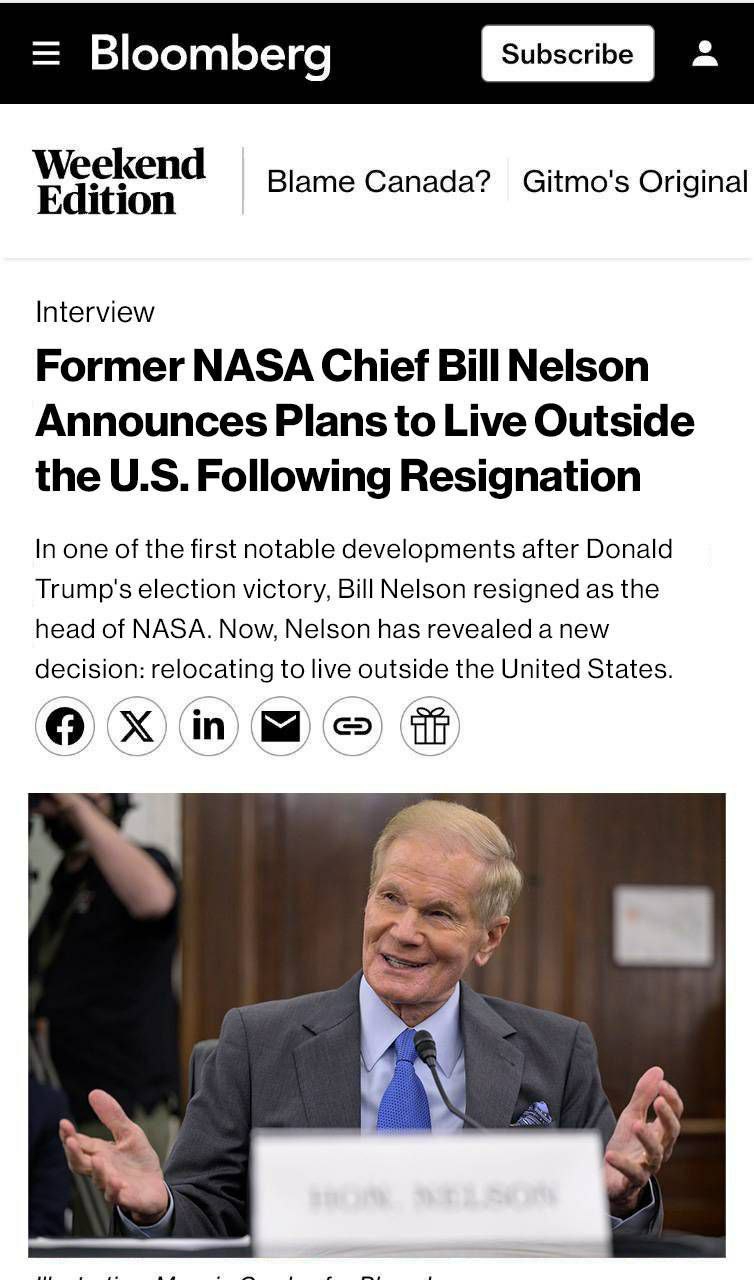The width and height of the screenshot is (754, 1280).
Task: Open the Weekend Edition section
Action: (x=119, y=181)
